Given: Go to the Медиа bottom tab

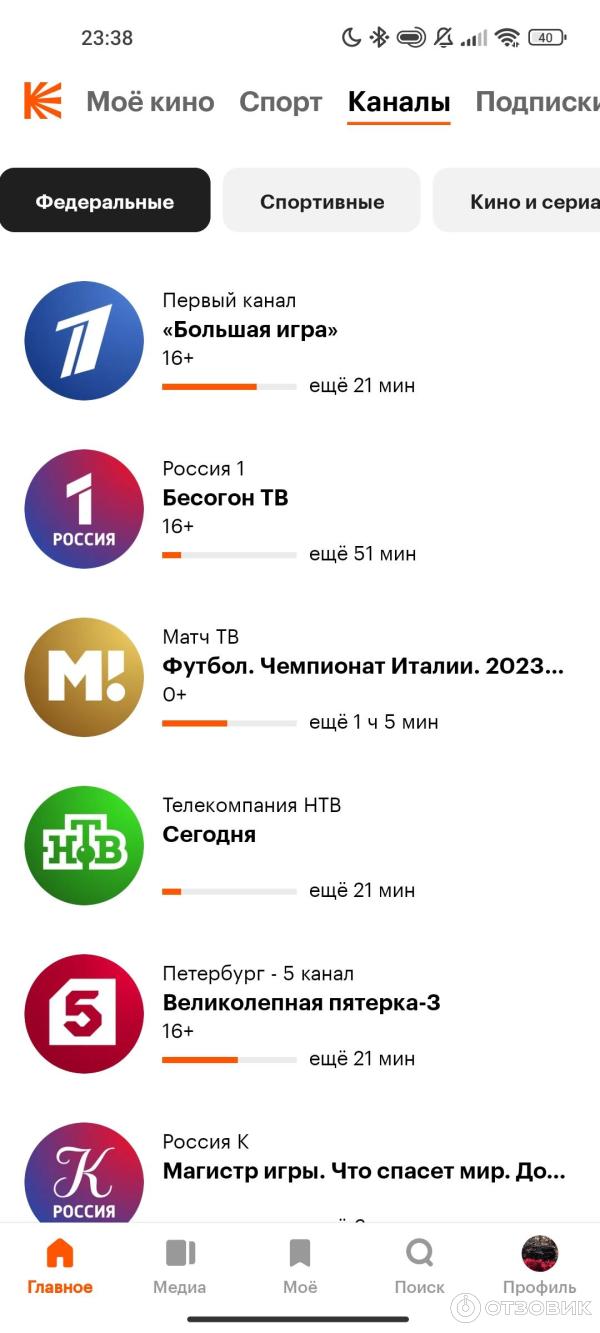Looking at the screenshot, I should (180, 1266).
